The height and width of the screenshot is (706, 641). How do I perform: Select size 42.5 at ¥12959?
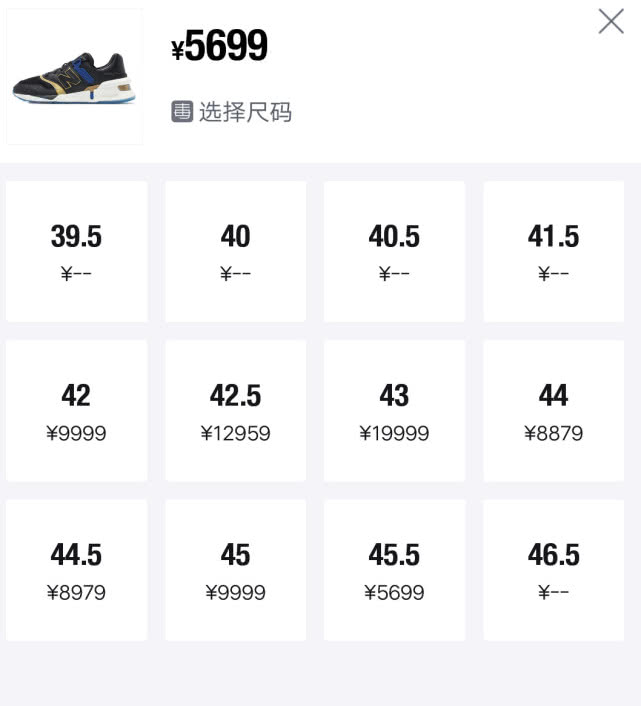(235, 410)
